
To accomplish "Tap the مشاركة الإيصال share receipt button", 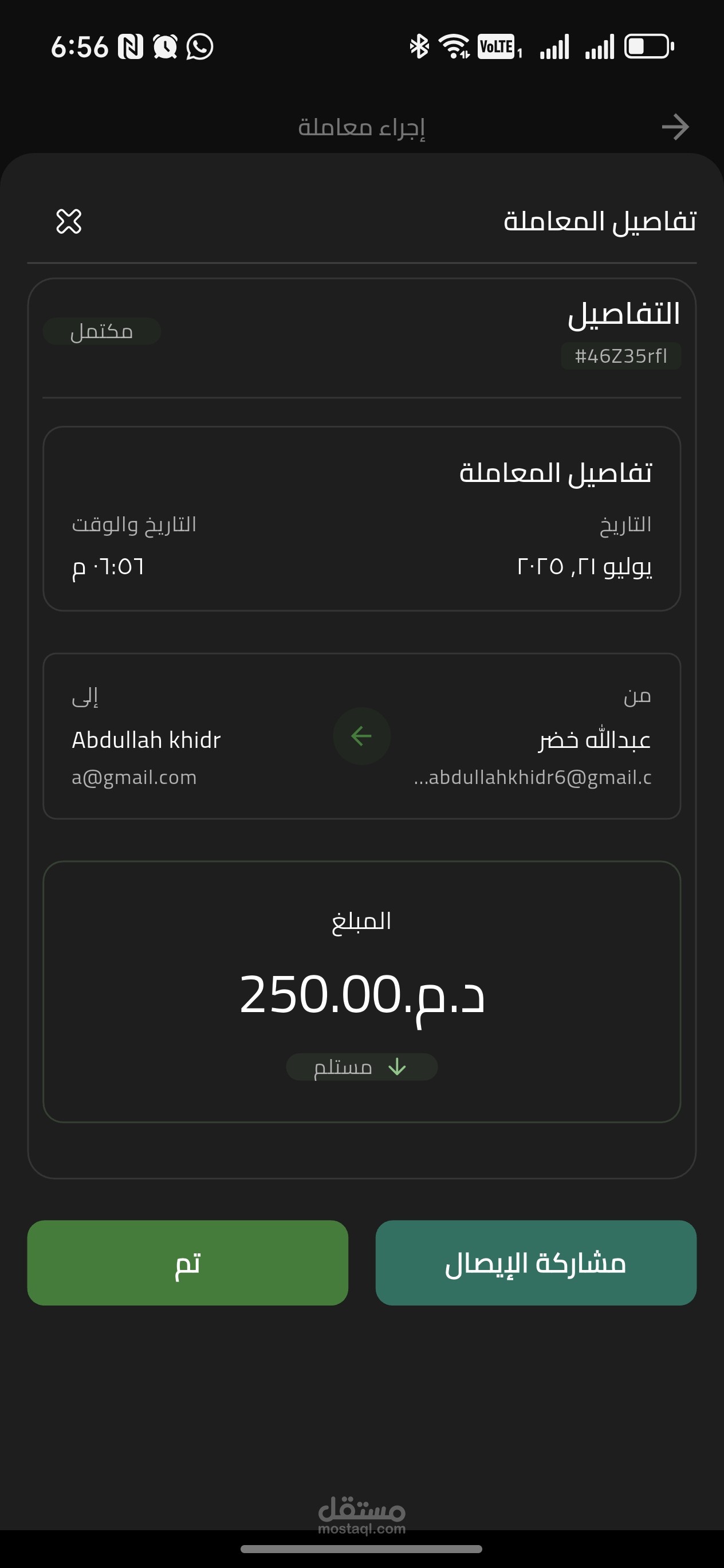I will (536, 1263).
